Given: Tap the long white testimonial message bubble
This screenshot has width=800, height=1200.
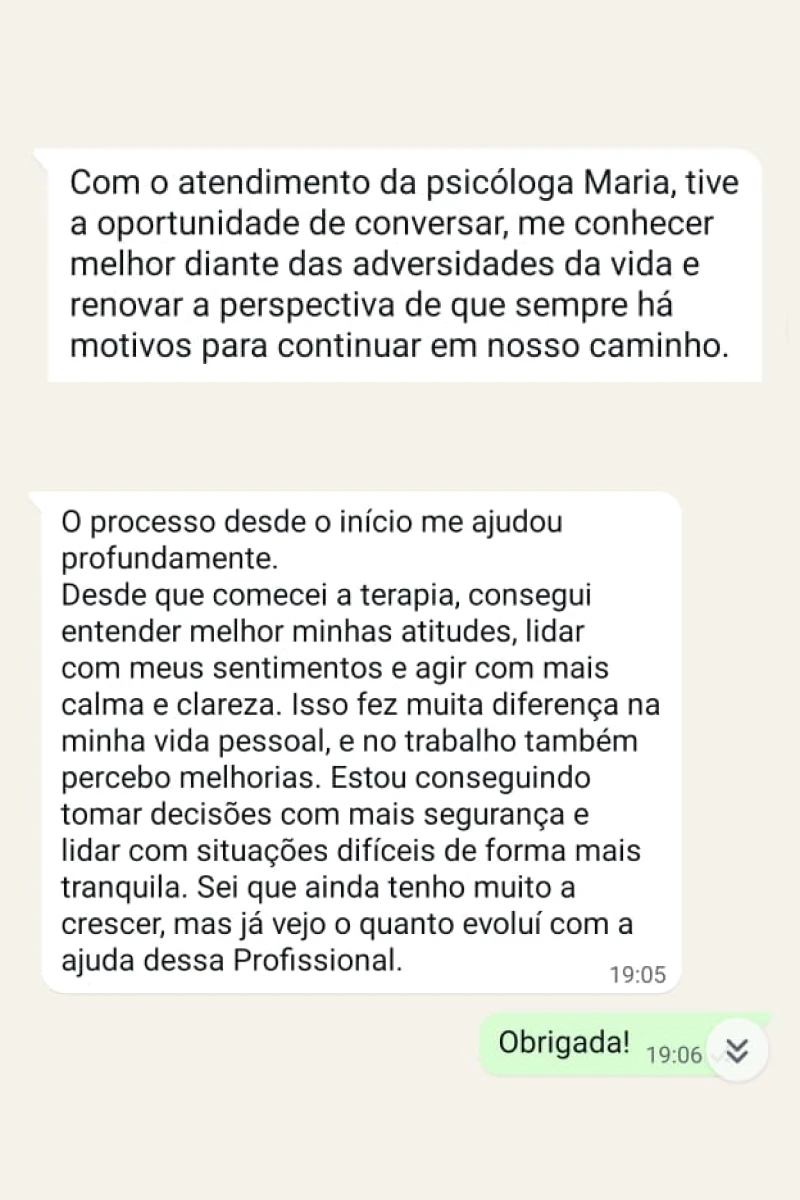Looking at the screenshot, I should [x=360, y=740].
